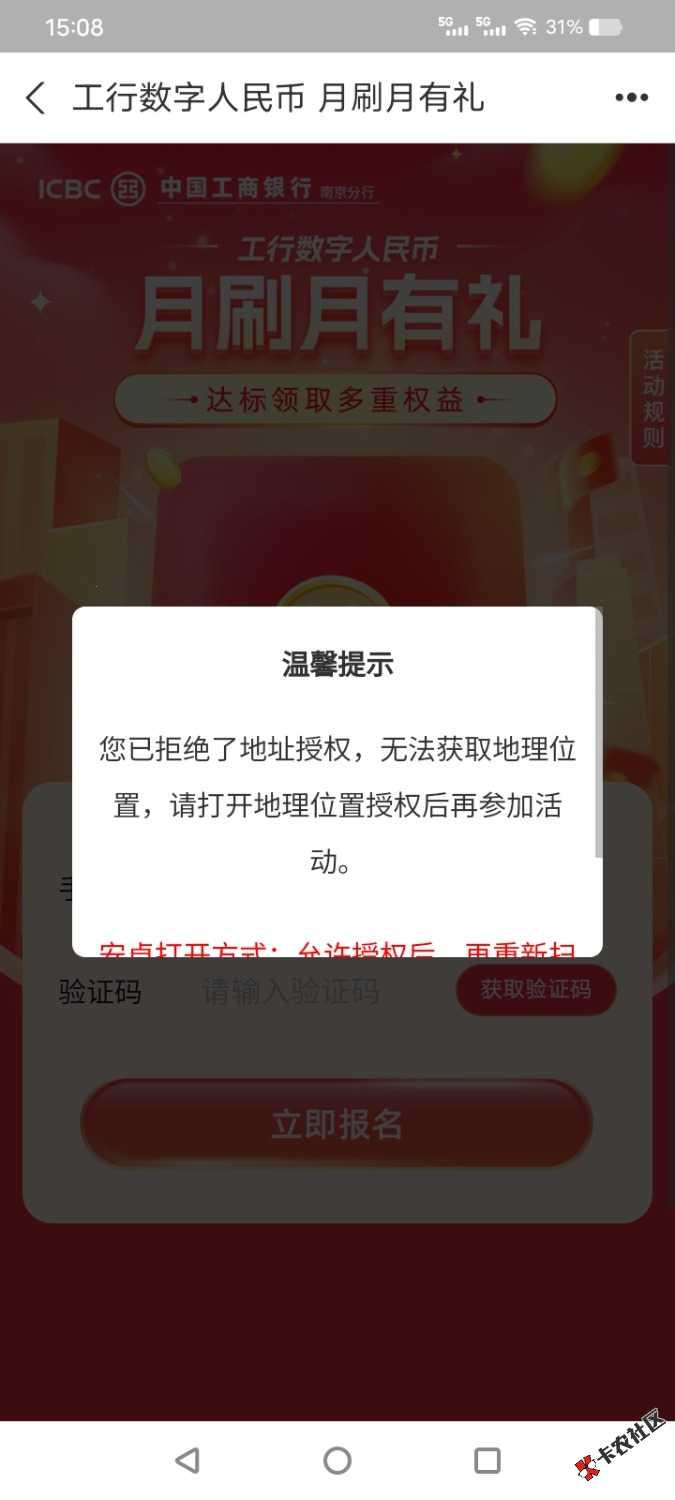The width and height of the screenshot is (675, 1500).
Task: Open the 活动规则 side tab
Action: pyautogui.click(x=653, y=398)
